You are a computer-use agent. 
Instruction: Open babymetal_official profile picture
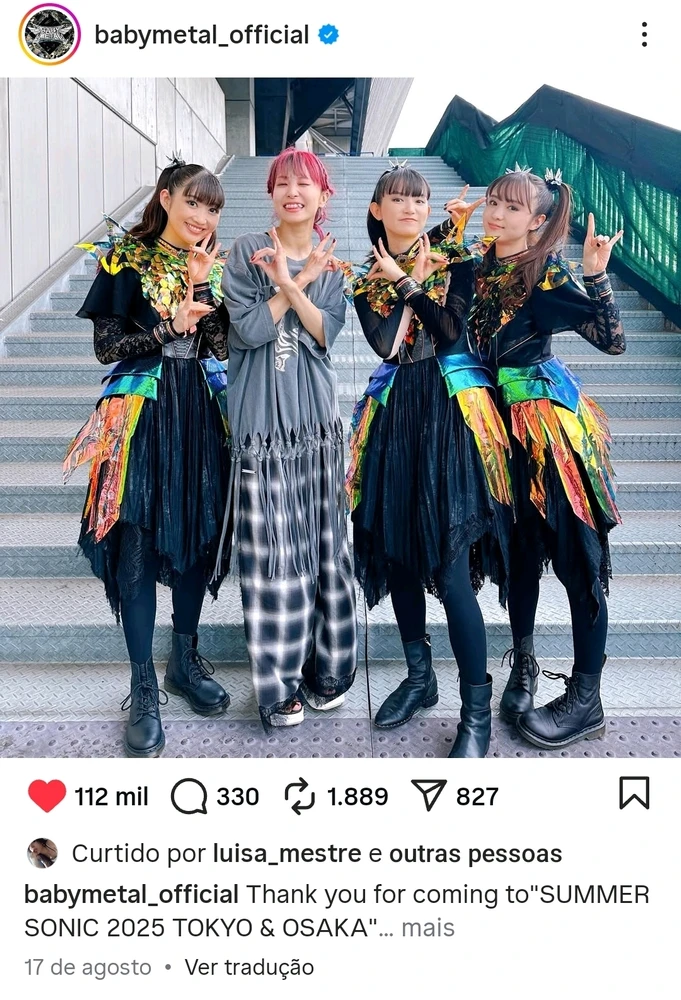(x=50, y=35)
